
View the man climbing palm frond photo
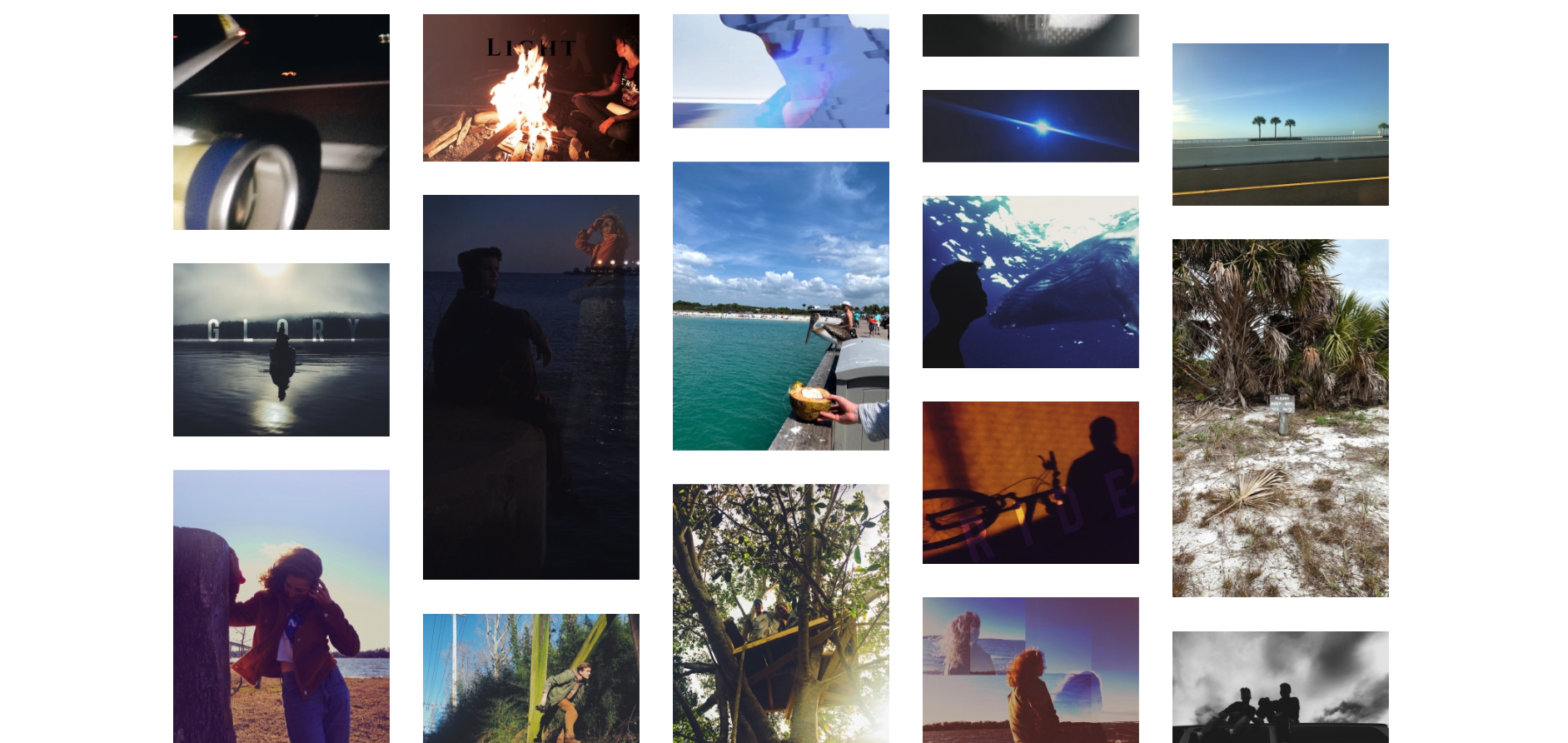pos(530,677)
